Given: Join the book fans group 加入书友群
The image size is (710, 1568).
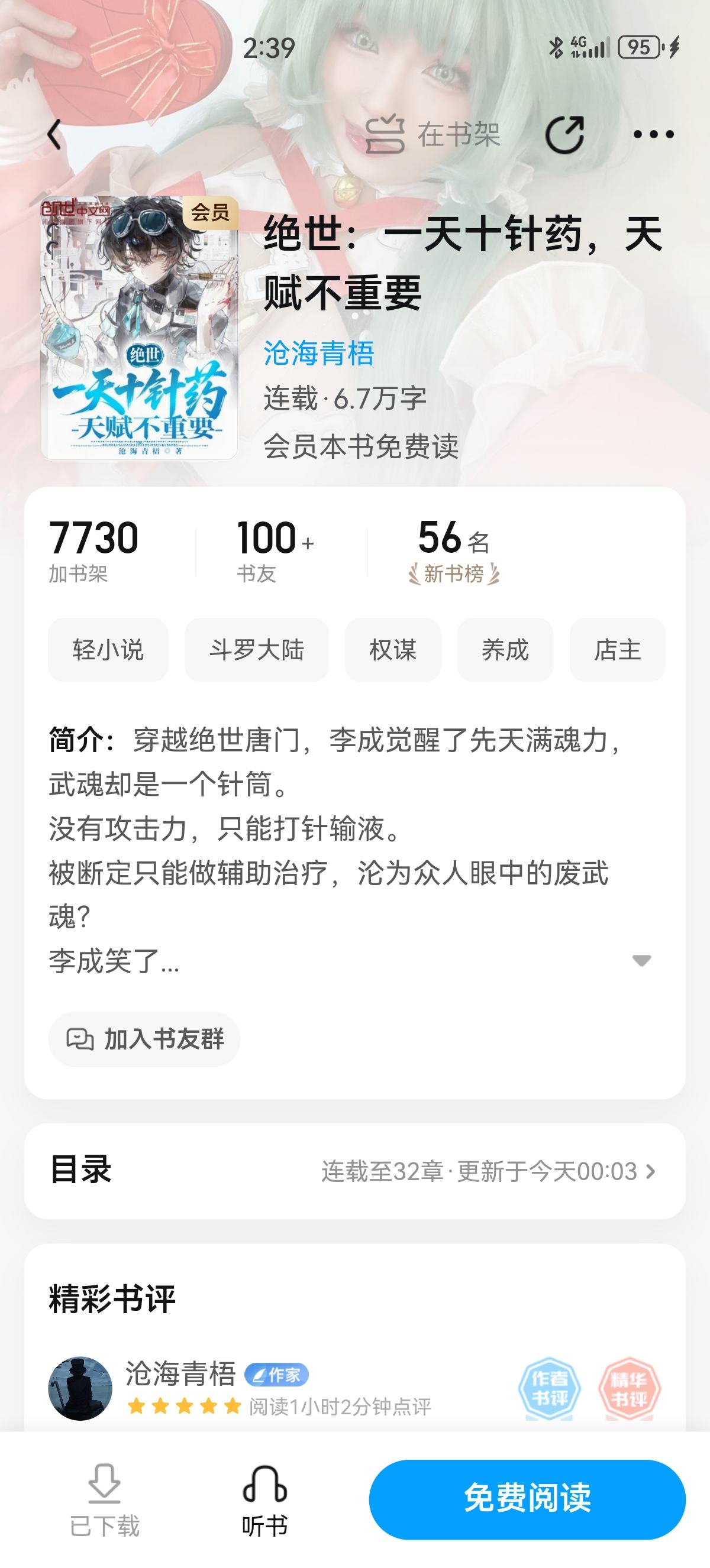Looking at the screenshot, I should click(x=144, y=1039).
